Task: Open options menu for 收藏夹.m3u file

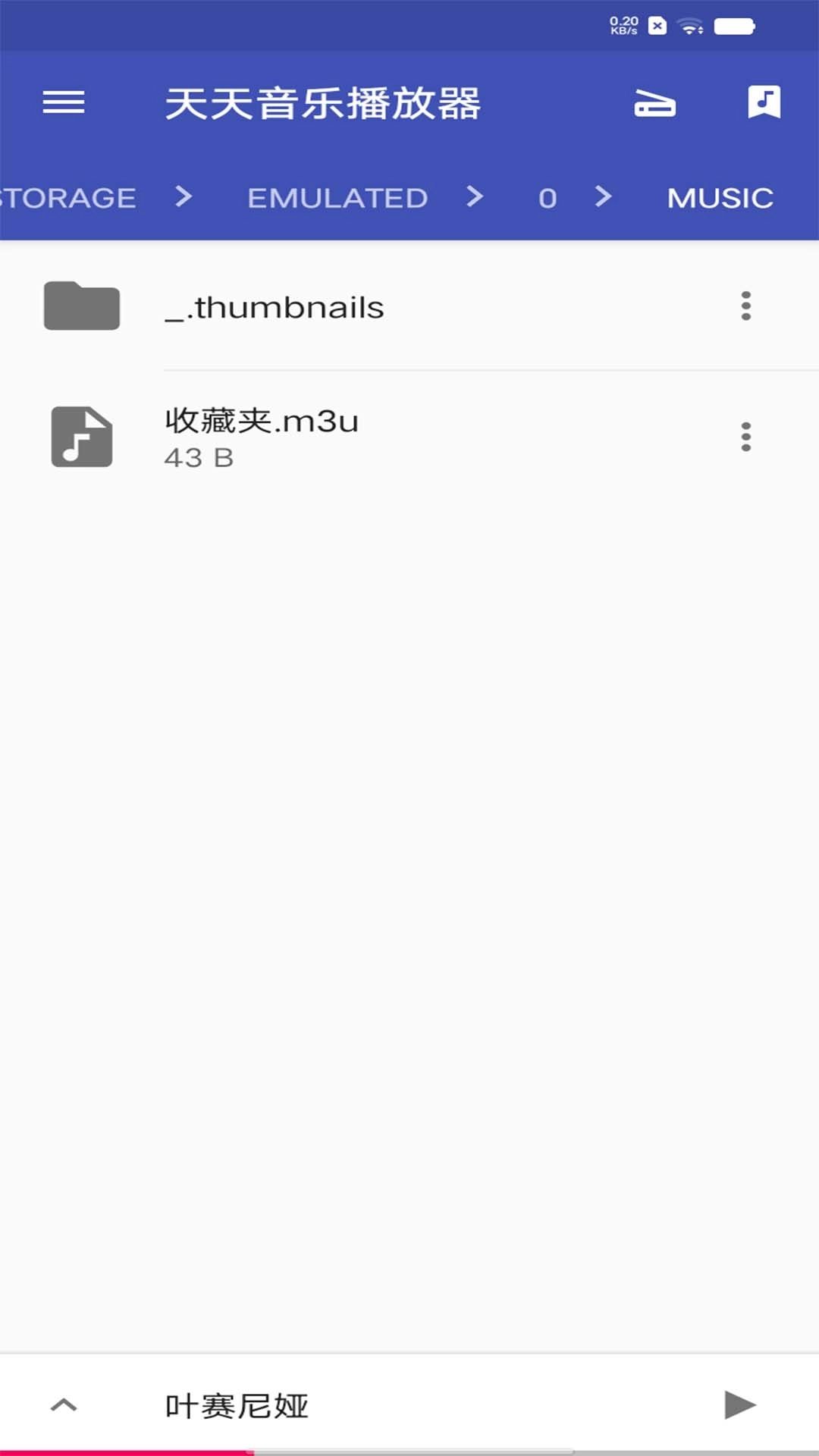Action: tap(745, 436)
